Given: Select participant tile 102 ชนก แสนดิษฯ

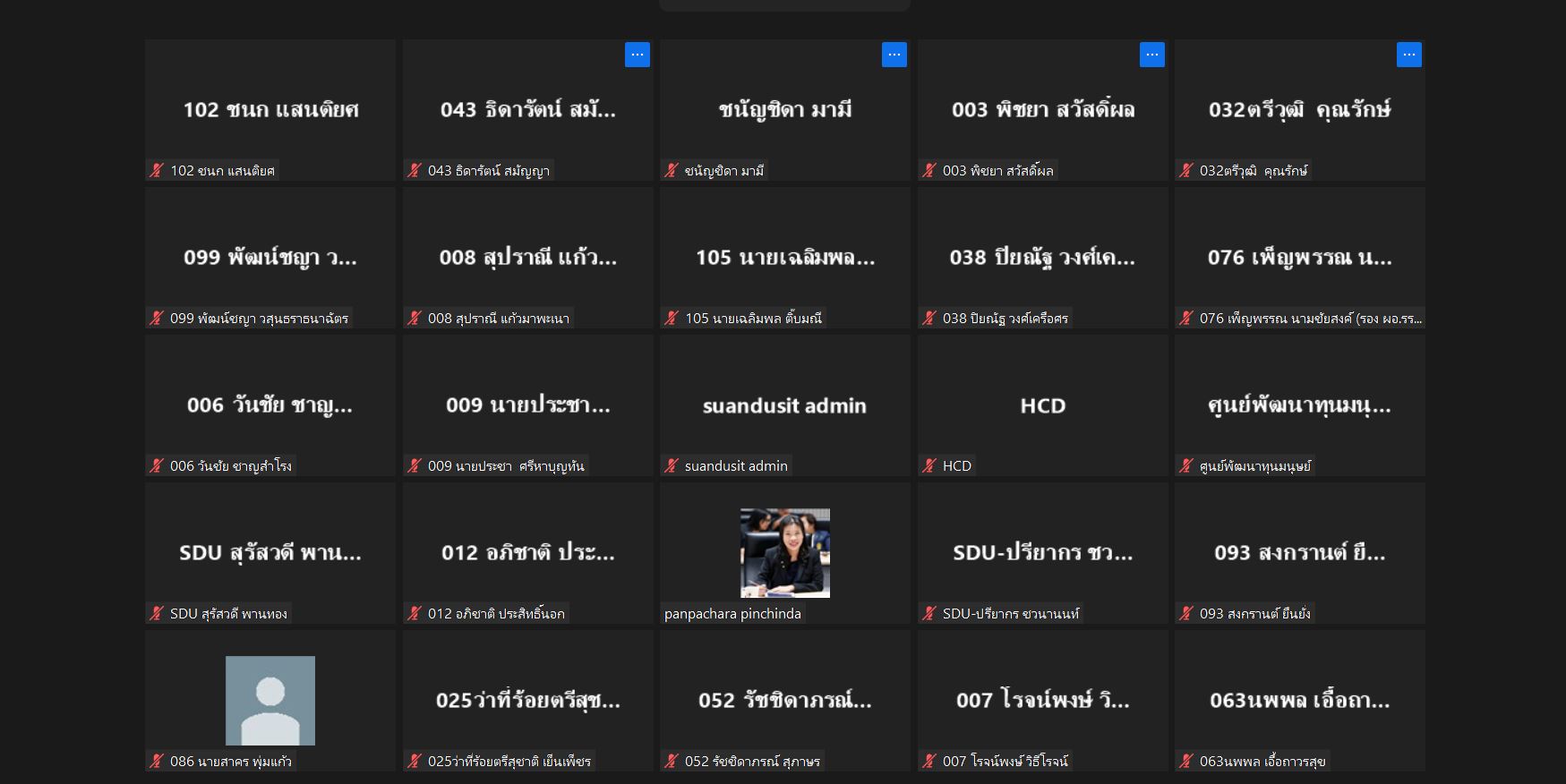Looking at the screenshot, I should 270,109.
